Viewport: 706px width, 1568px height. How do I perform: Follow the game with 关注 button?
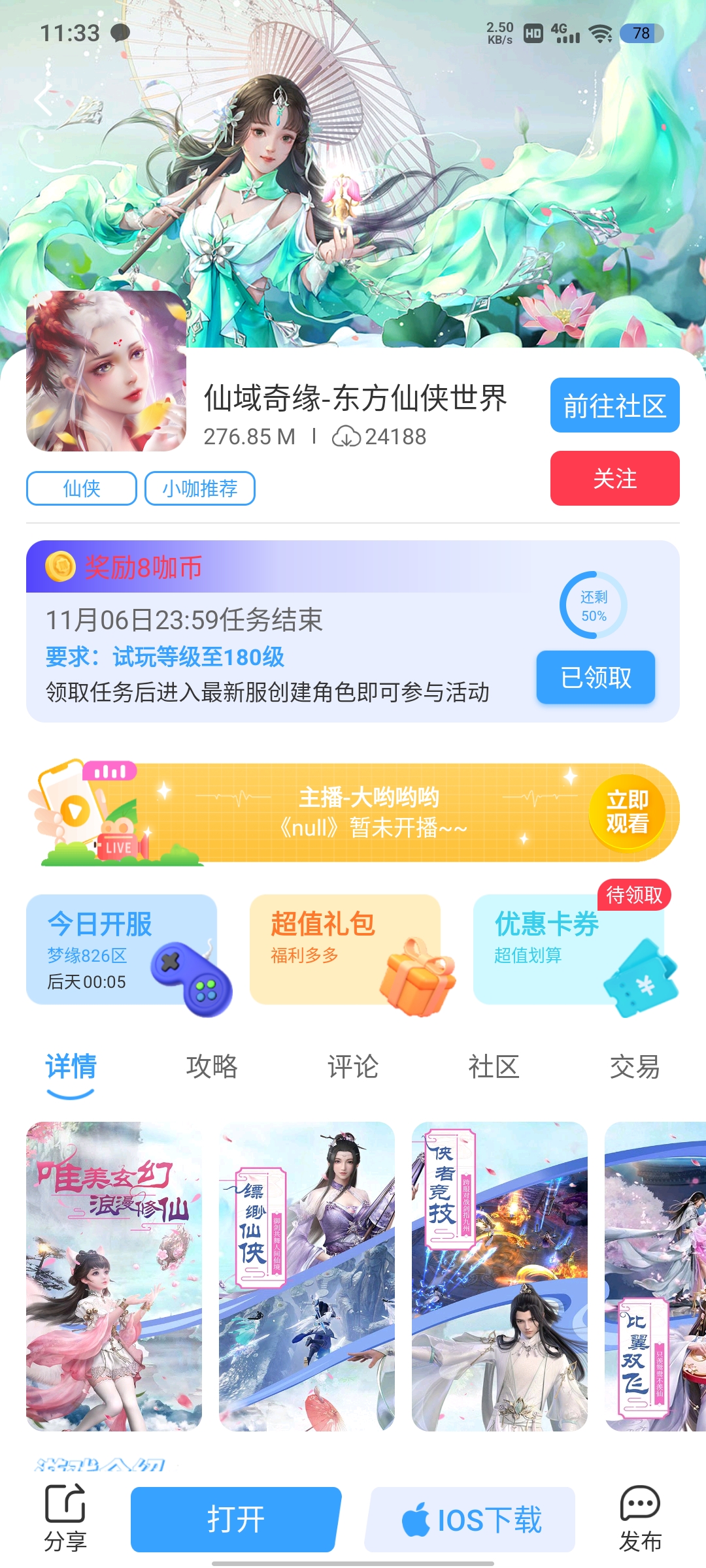click(x=614, y=478)
